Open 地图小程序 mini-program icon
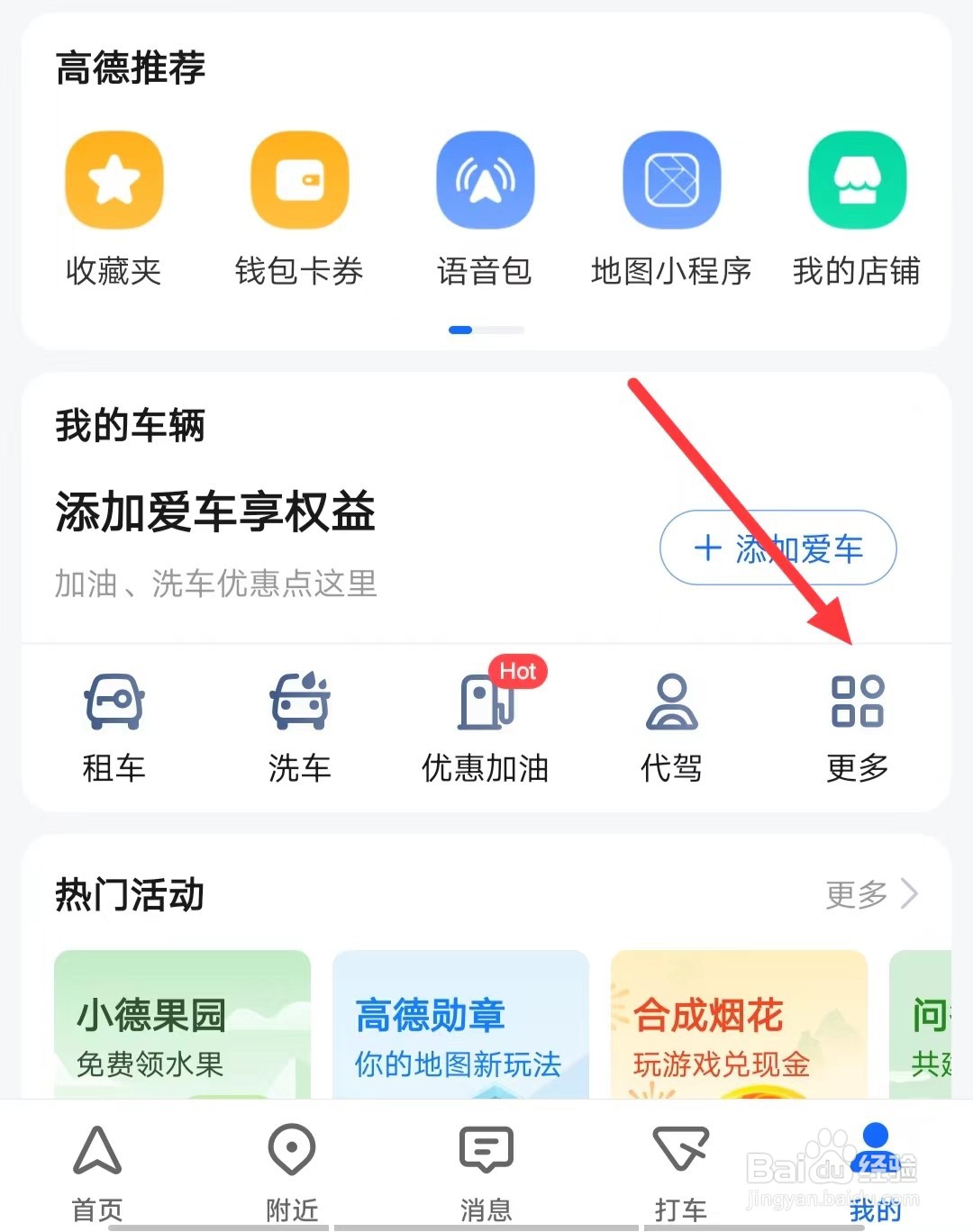 (671, 178)
